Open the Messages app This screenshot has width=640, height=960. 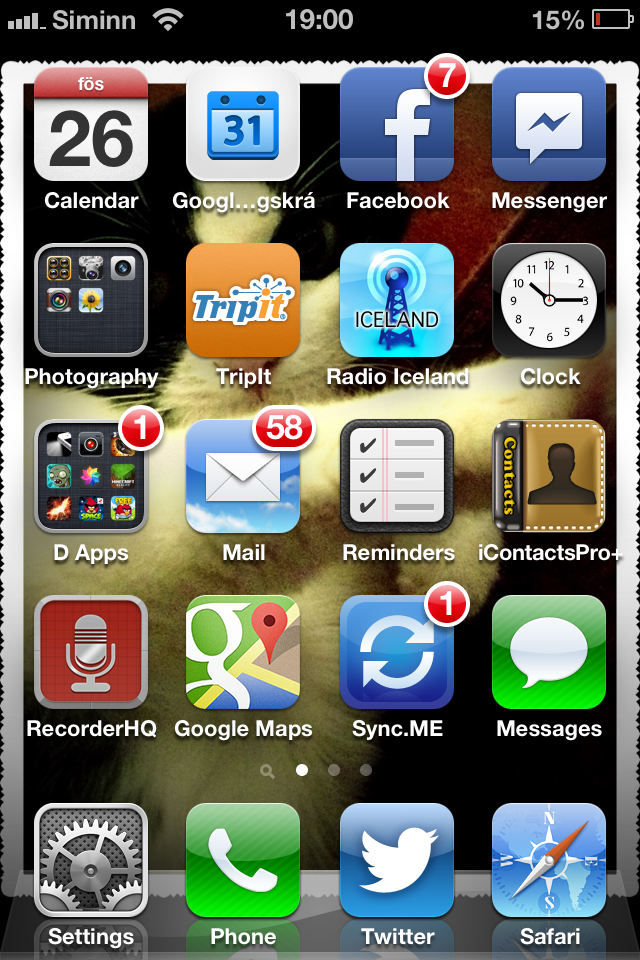549,652
